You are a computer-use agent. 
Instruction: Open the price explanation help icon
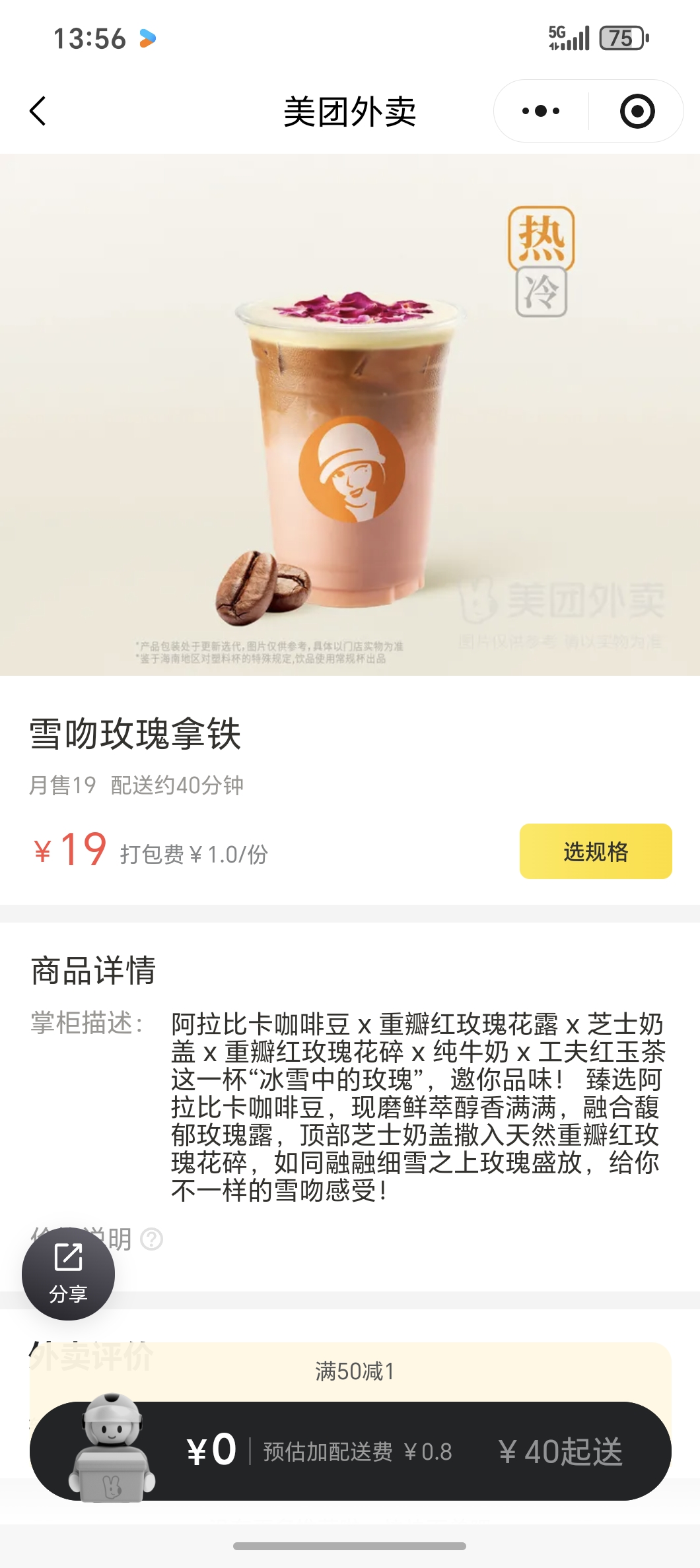152,1239
